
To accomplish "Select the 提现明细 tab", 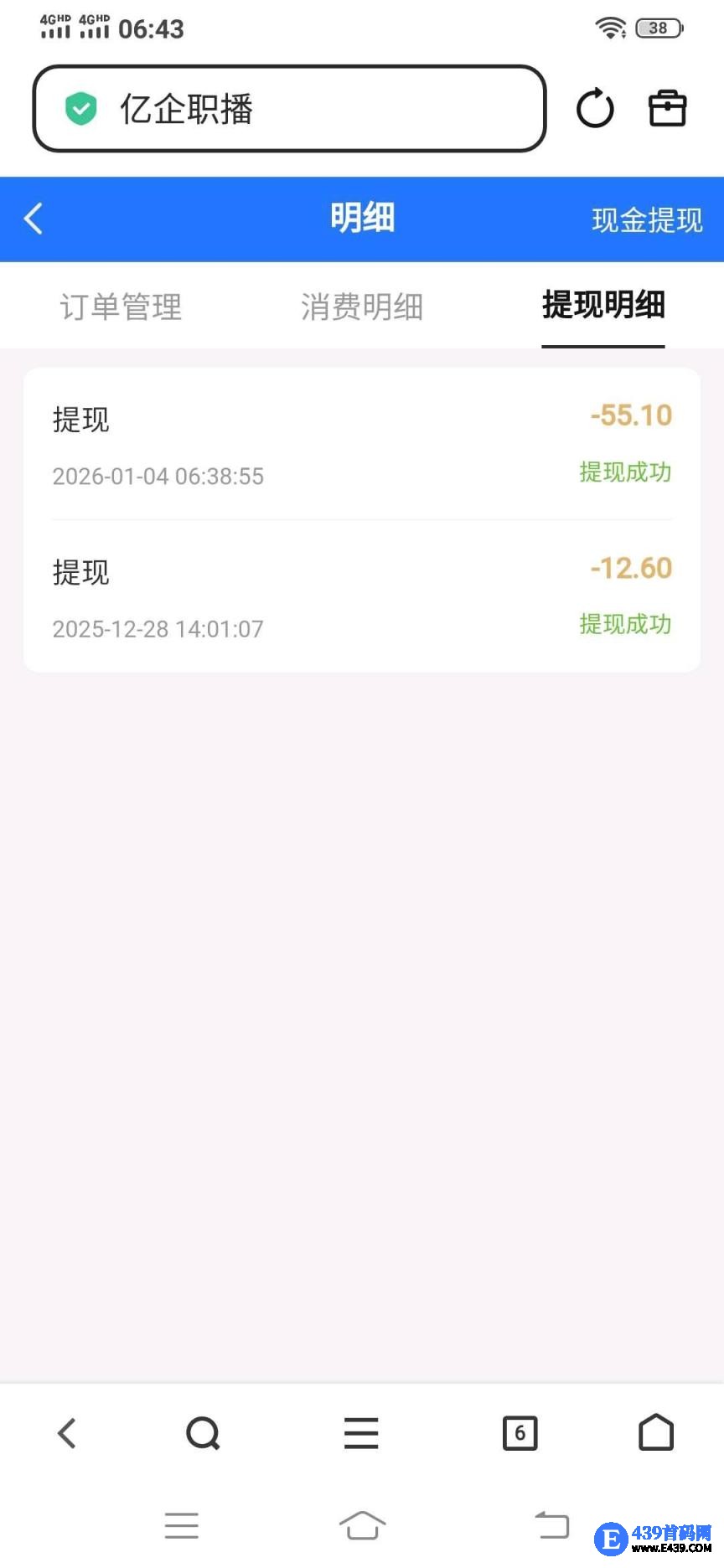I will (x=603, y=305).
